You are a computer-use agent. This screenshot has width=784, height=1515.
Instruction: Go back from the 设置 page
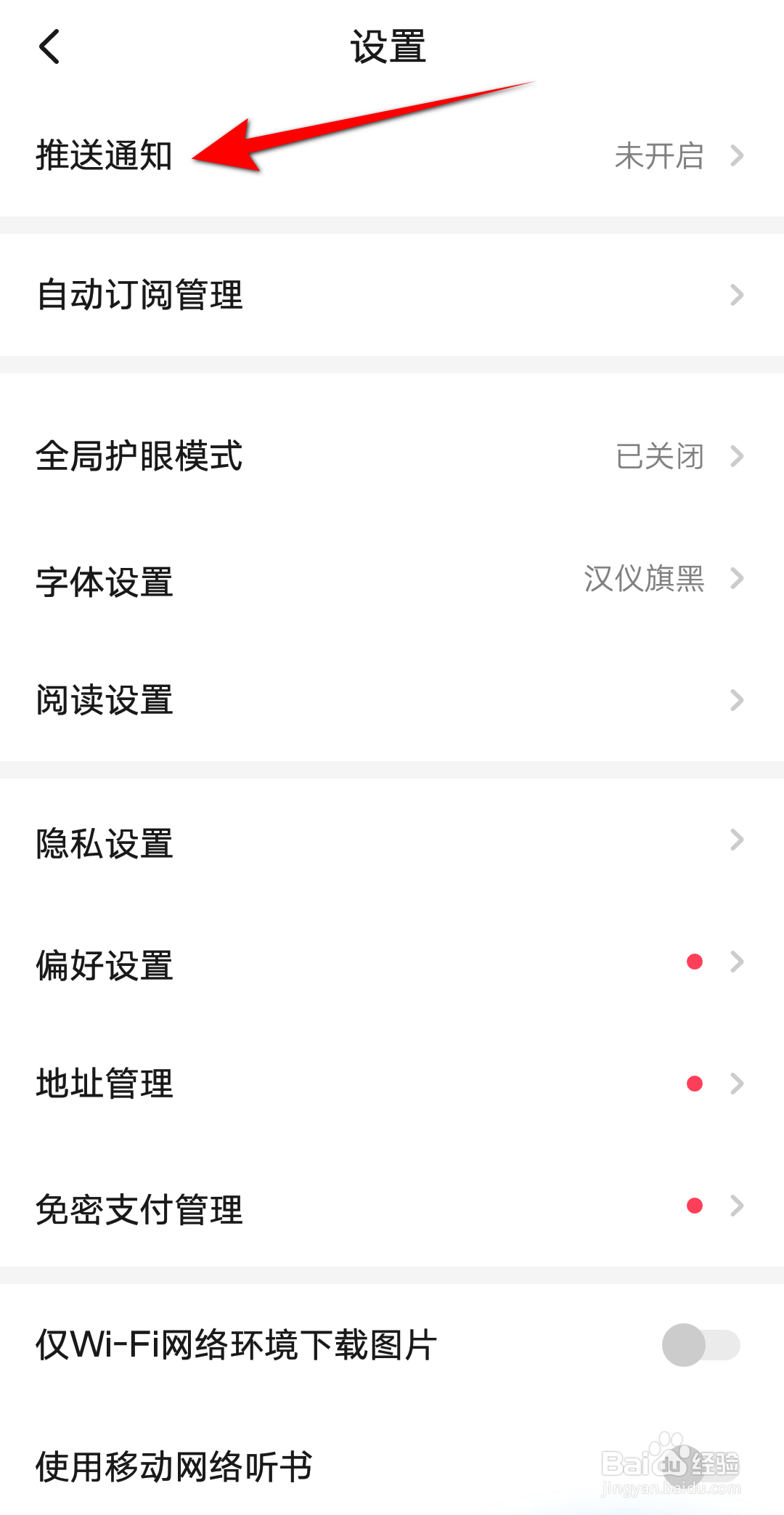click(49, 47)
